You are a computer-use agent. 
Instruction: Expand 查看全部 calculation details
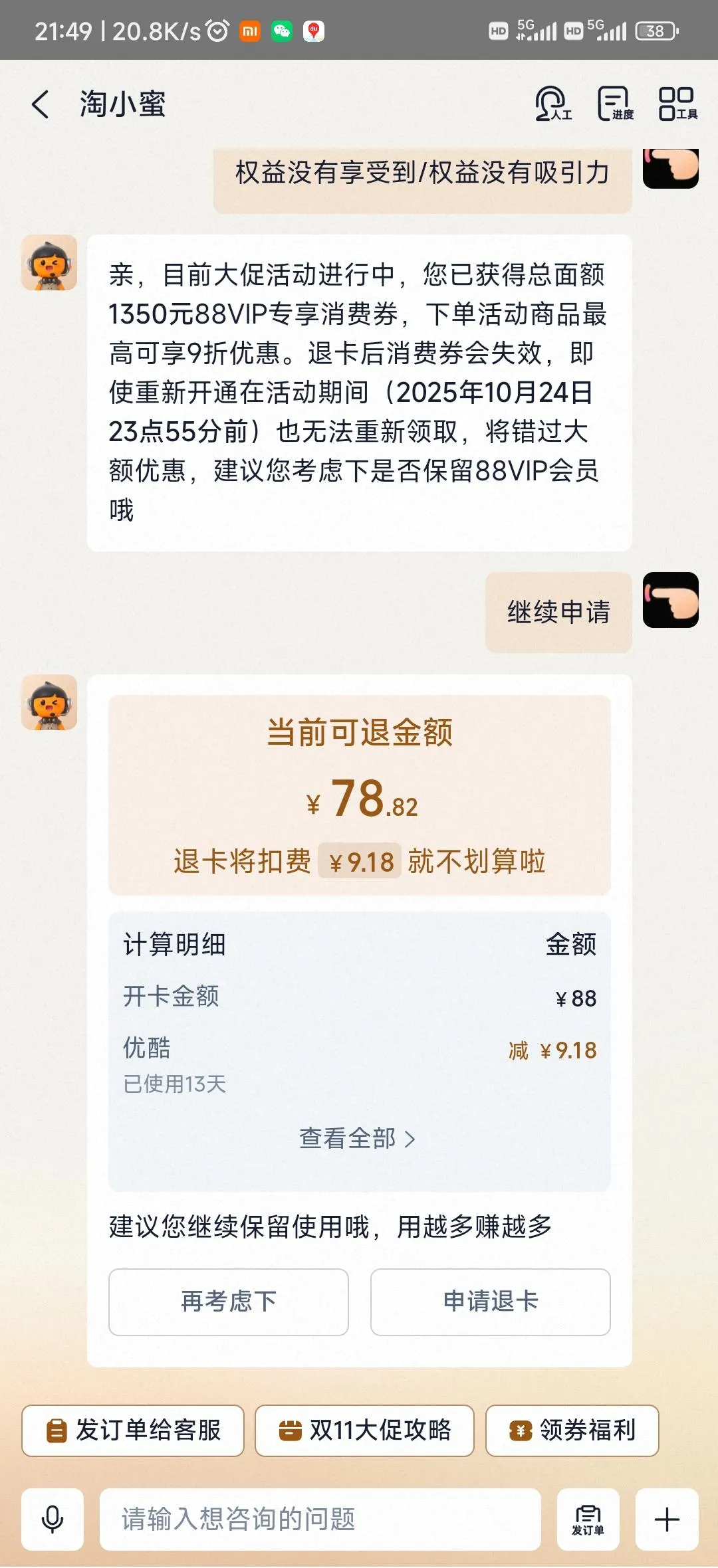pos(358,1139)
